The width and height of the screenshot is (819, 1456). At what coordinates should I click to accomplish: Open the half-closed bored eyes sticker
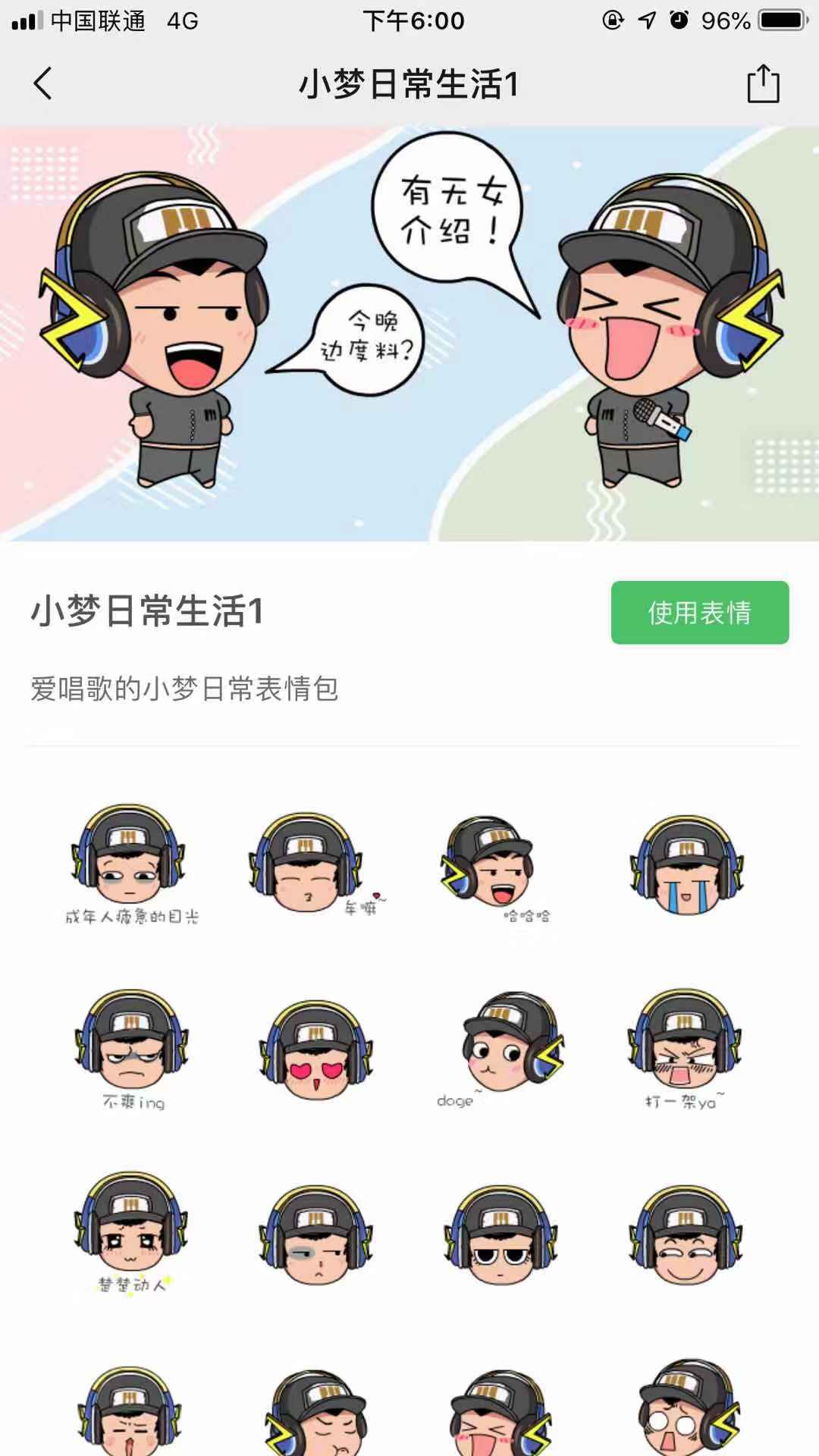500,1234
